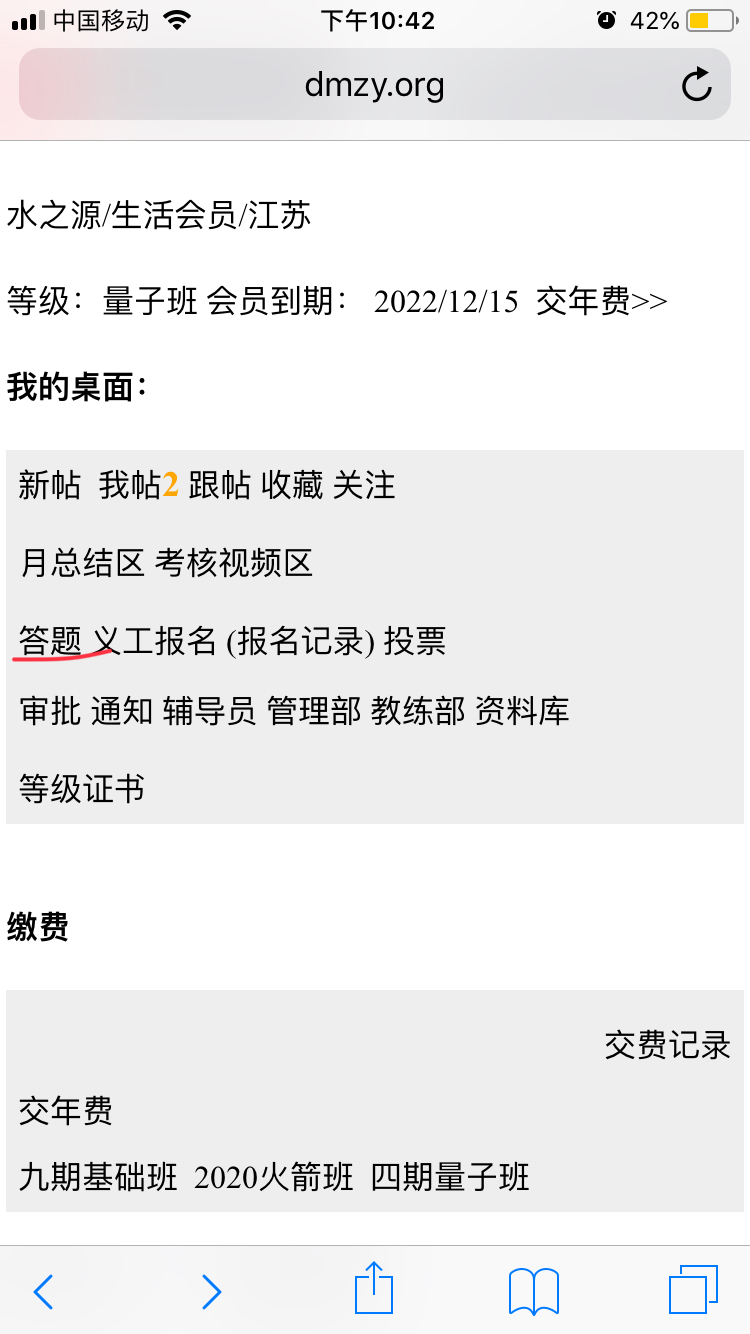The width and height of the screenshot is (750, 1334).
Task: Show open tabs in Safari
Action: pos(693,1290)
